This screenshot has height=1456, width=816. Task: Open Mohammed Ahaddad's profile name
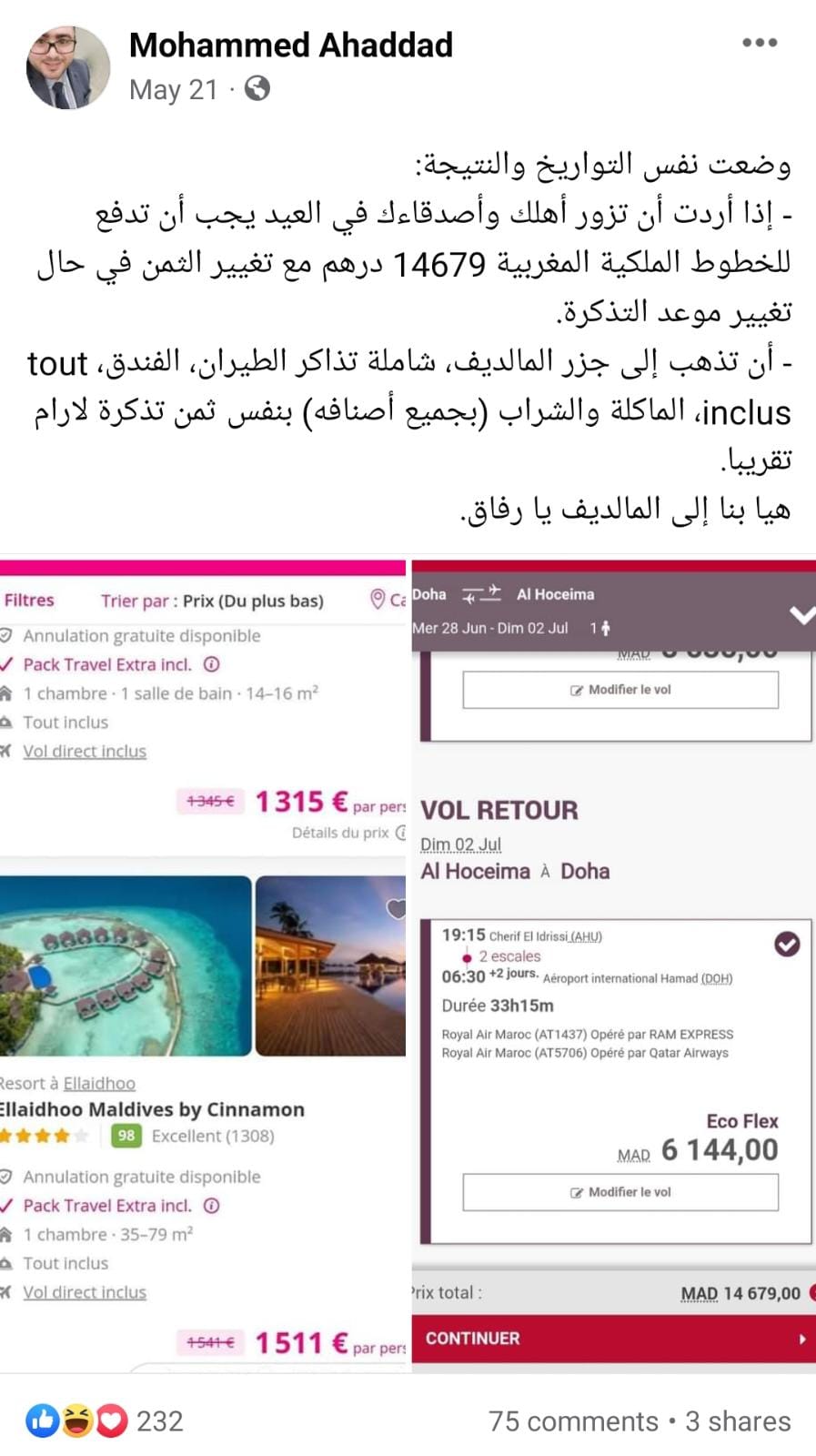click(x=290, y=45)
